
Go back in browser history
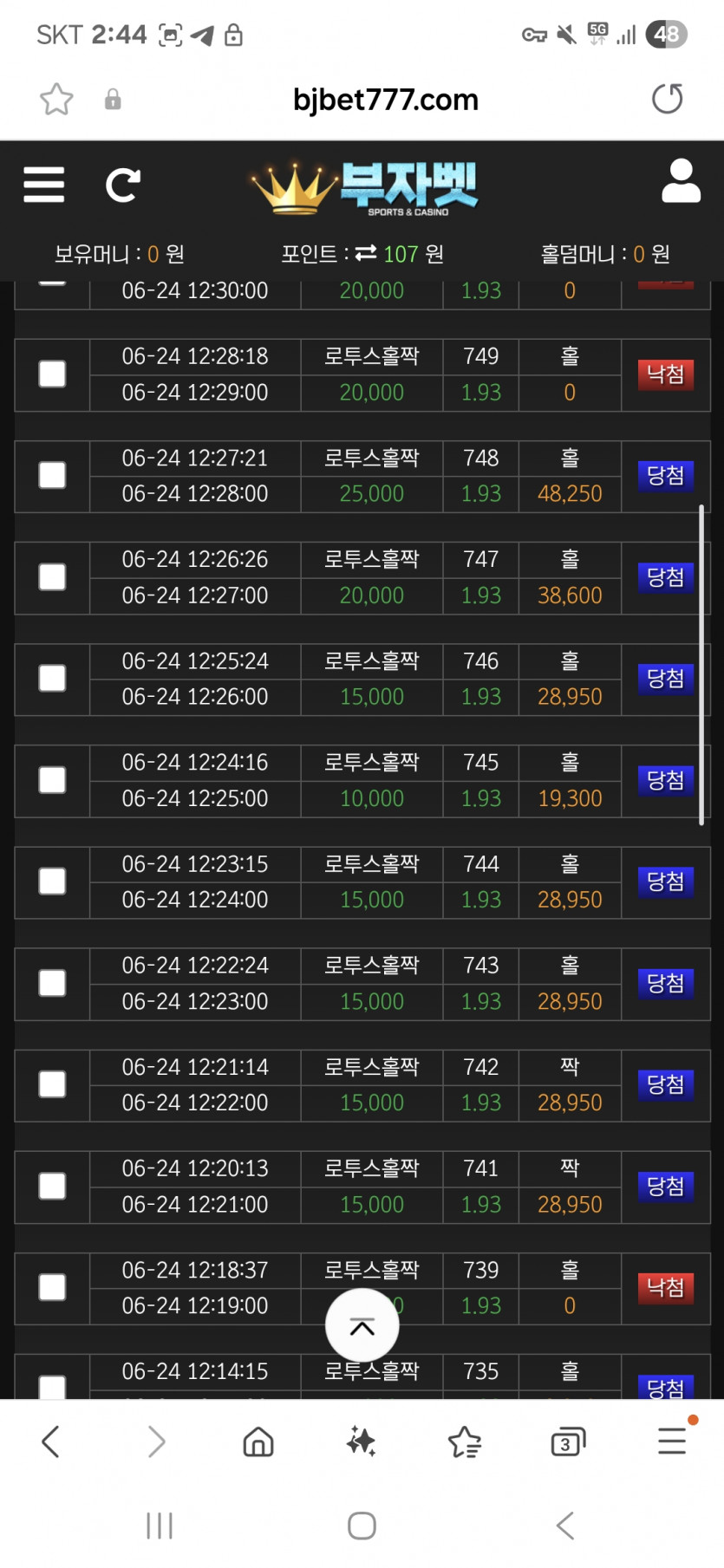coord(50,1441)
